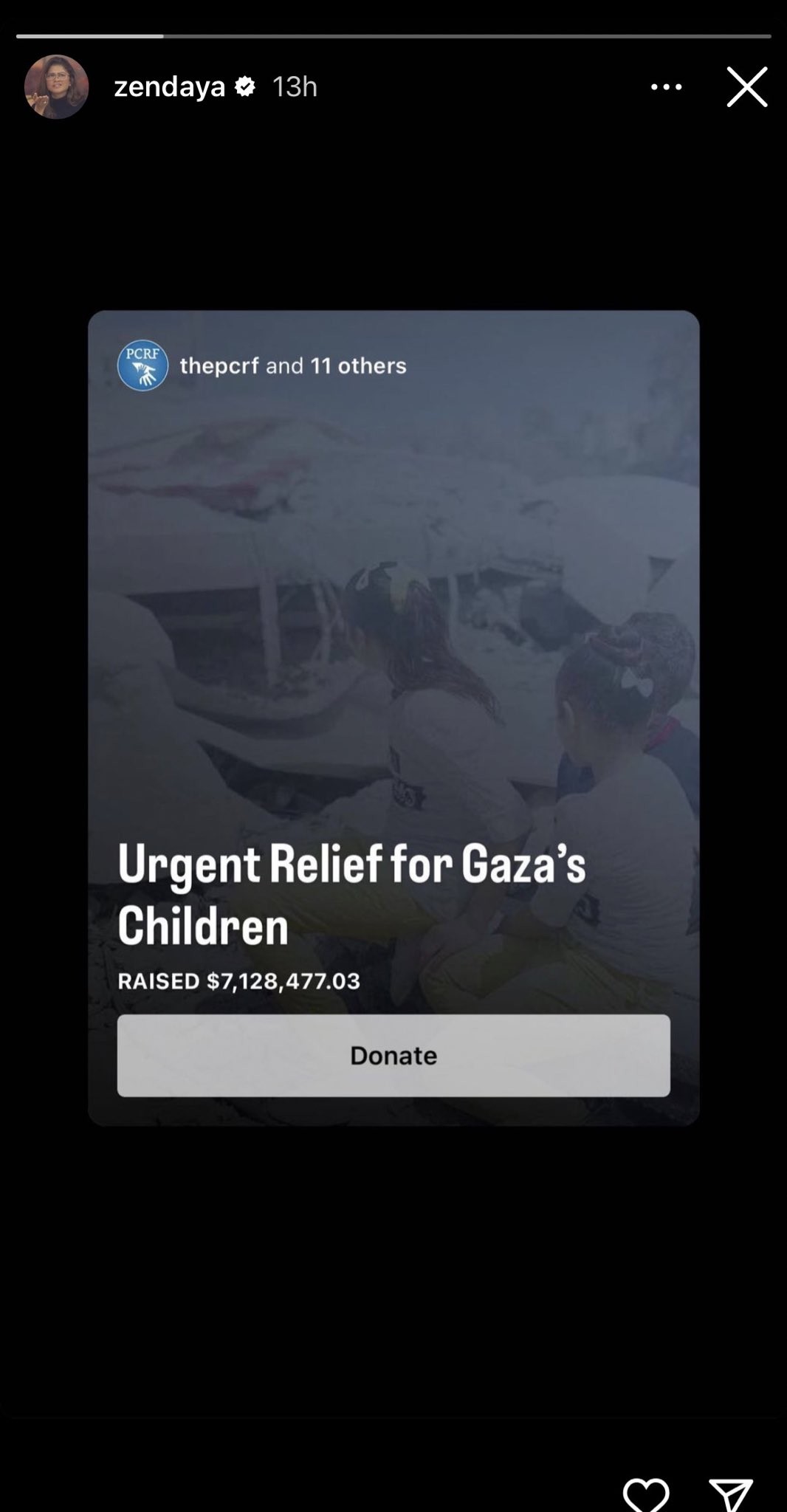Tap the zendaya username
787x1512 pixels.
pos(170,87)
